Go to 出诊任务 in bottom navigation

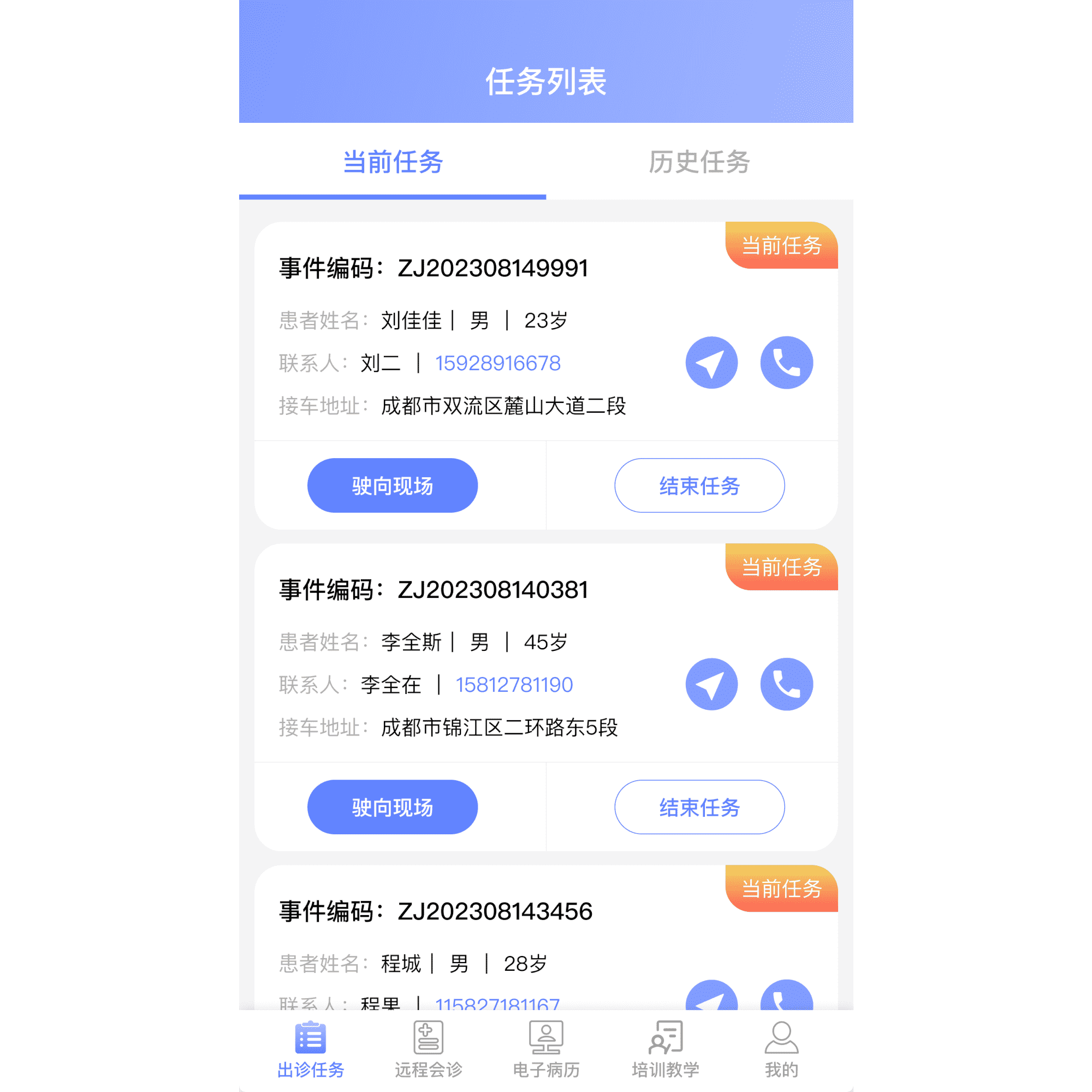pyautogui.click(x=310, y=1049)
